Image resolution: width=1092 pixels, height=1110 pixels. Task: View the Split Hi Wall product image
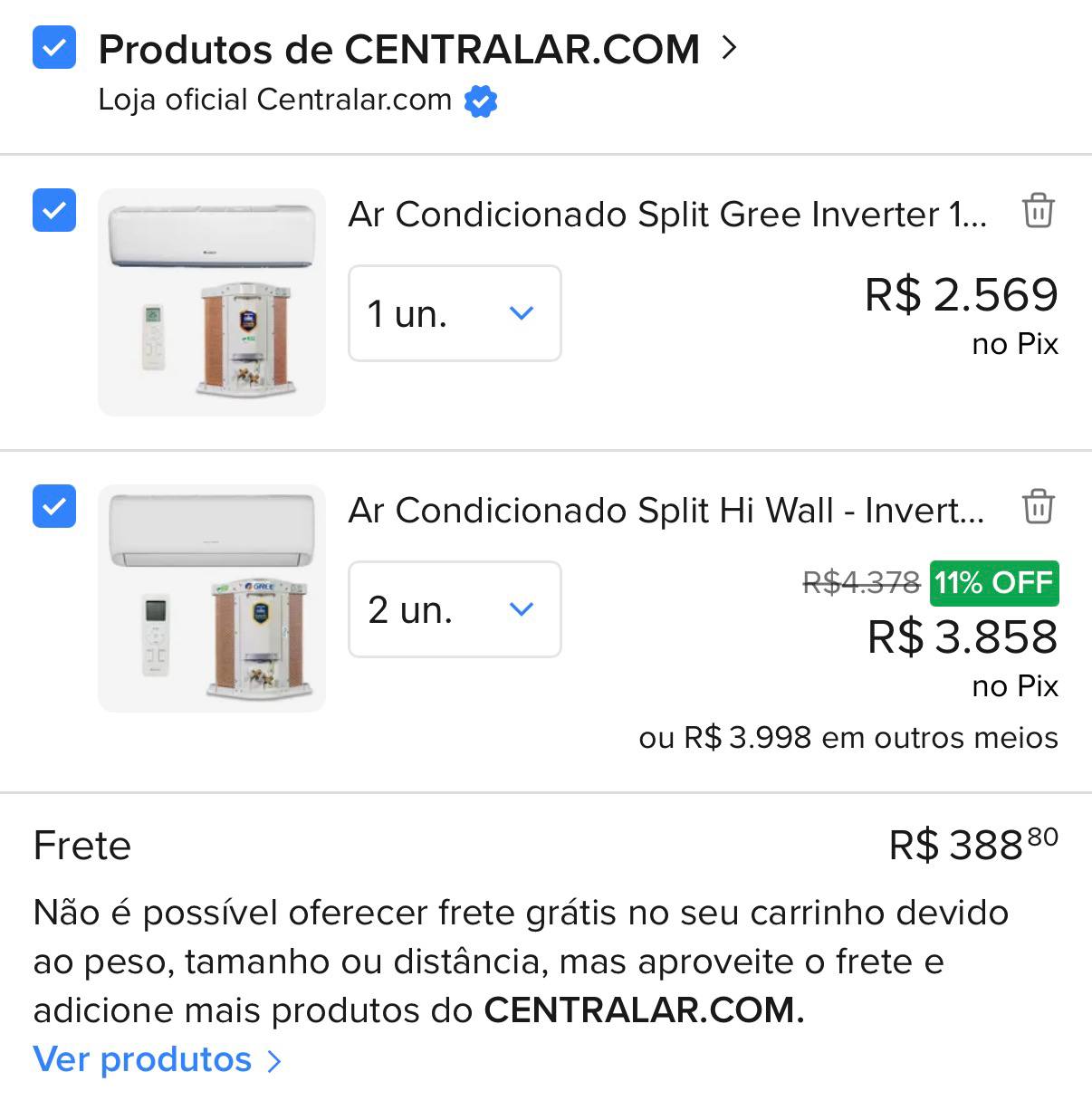click(212, 598)
